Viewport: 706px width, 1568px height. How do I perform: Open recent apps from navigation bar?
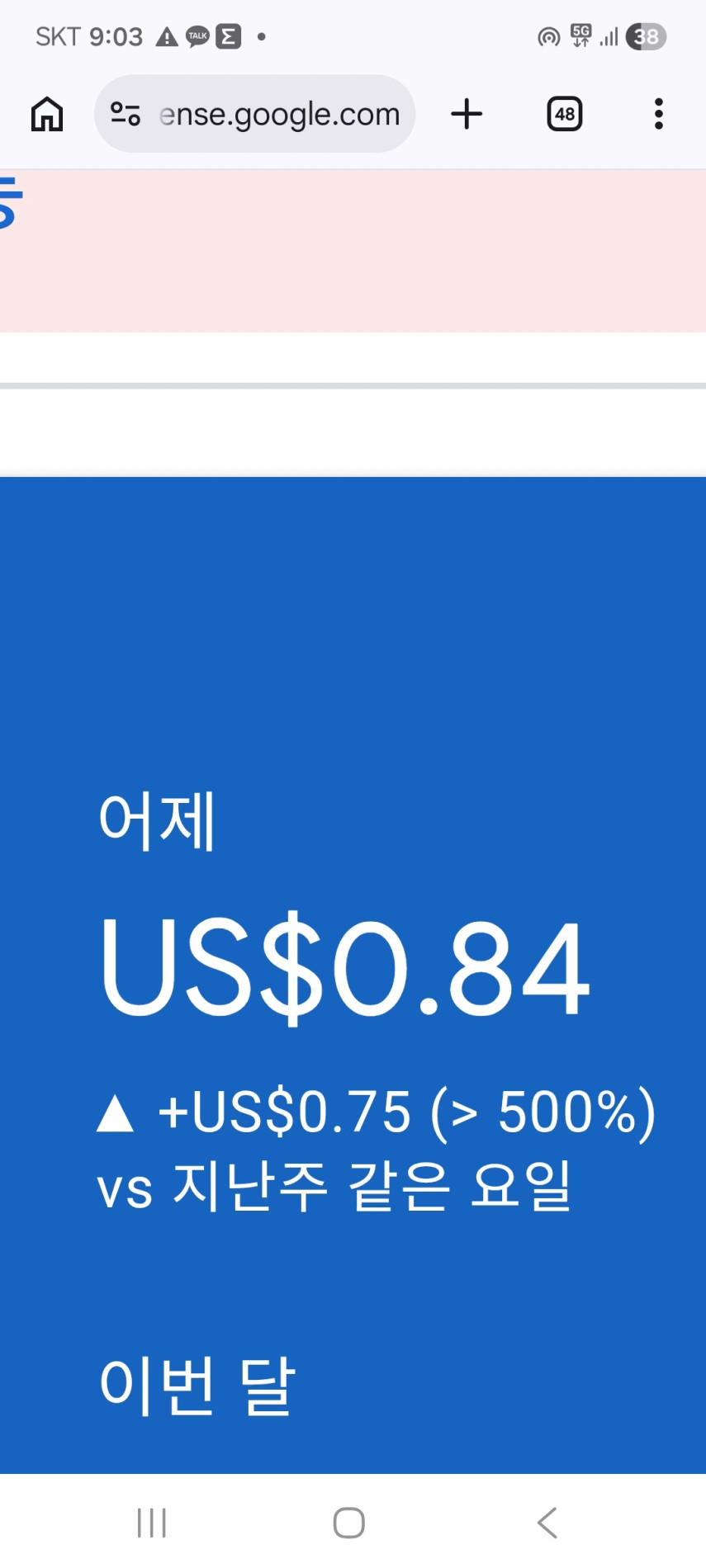[x=152, y=1523]
